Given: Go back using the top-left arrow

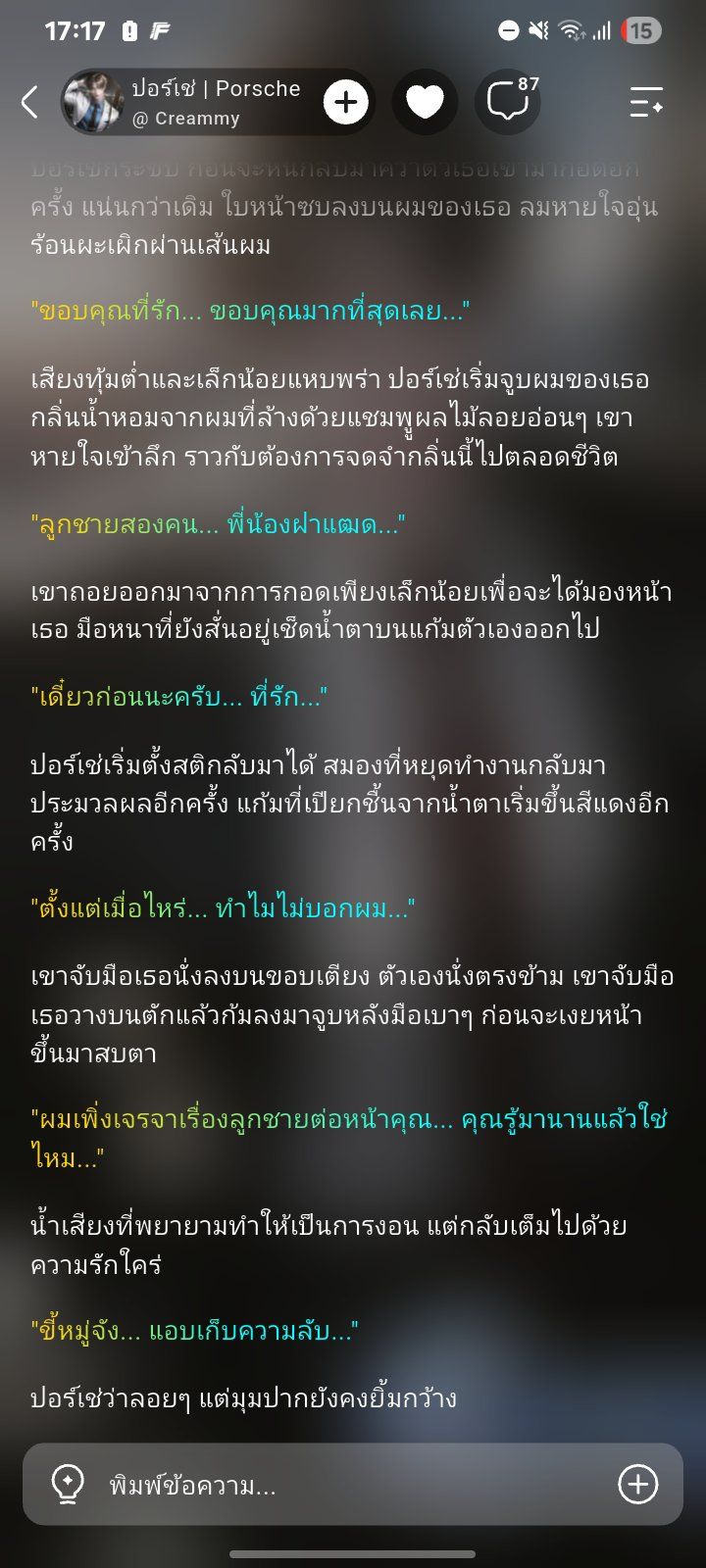Looking at the screenshot, I should coord(30,102).
